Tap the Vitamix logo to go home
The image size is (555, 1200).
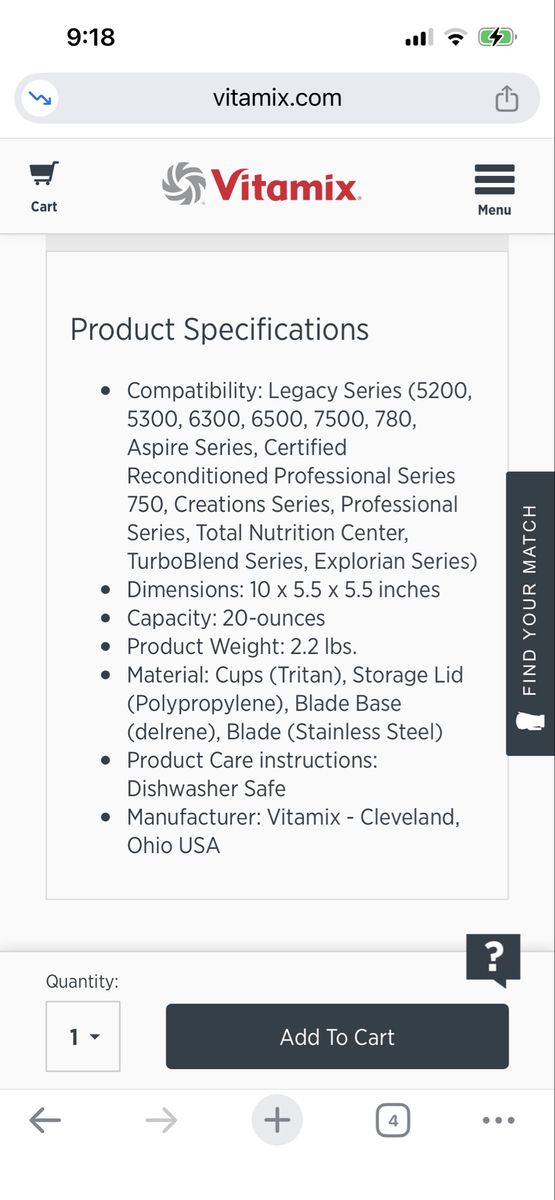coord(261,185)
